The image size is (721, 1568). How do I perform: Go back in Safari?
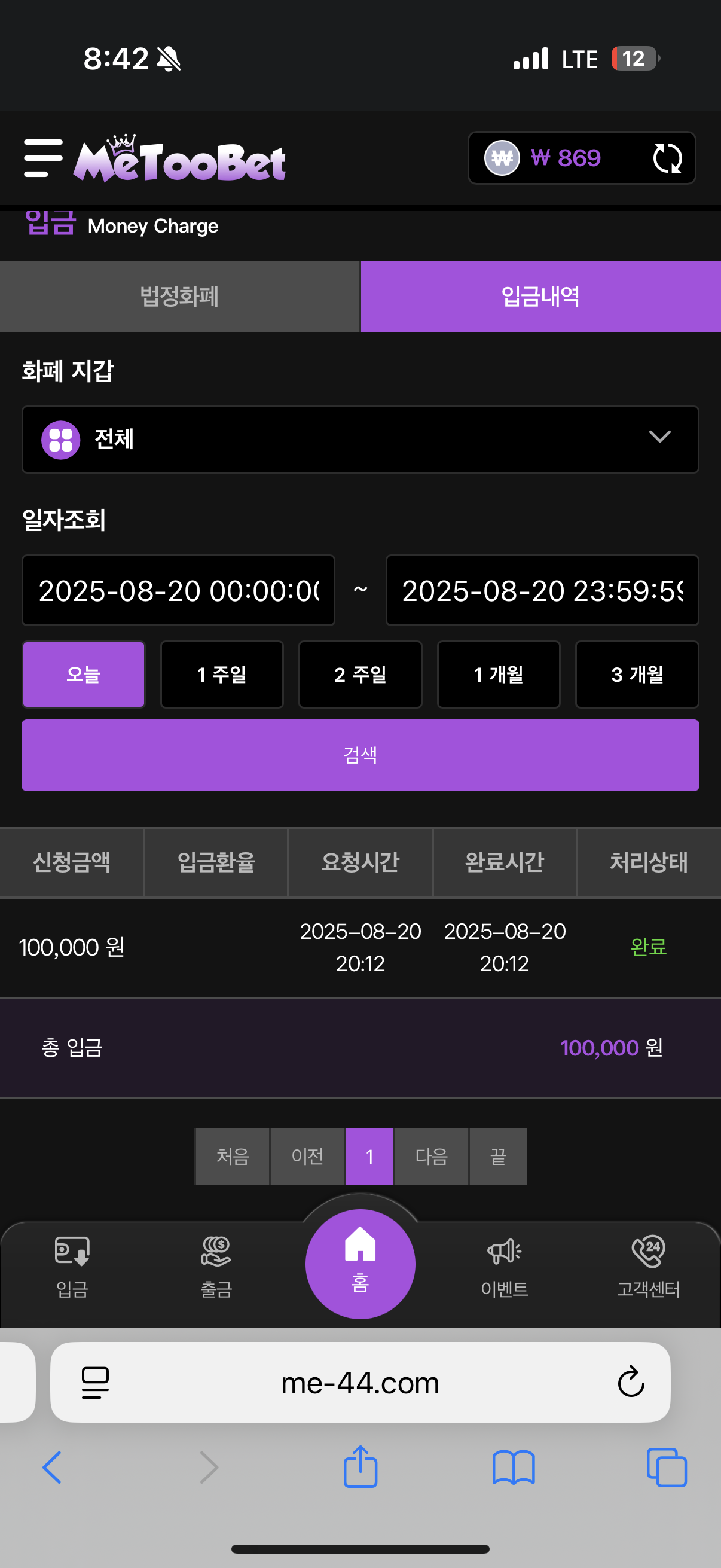tap(53, 1467)
